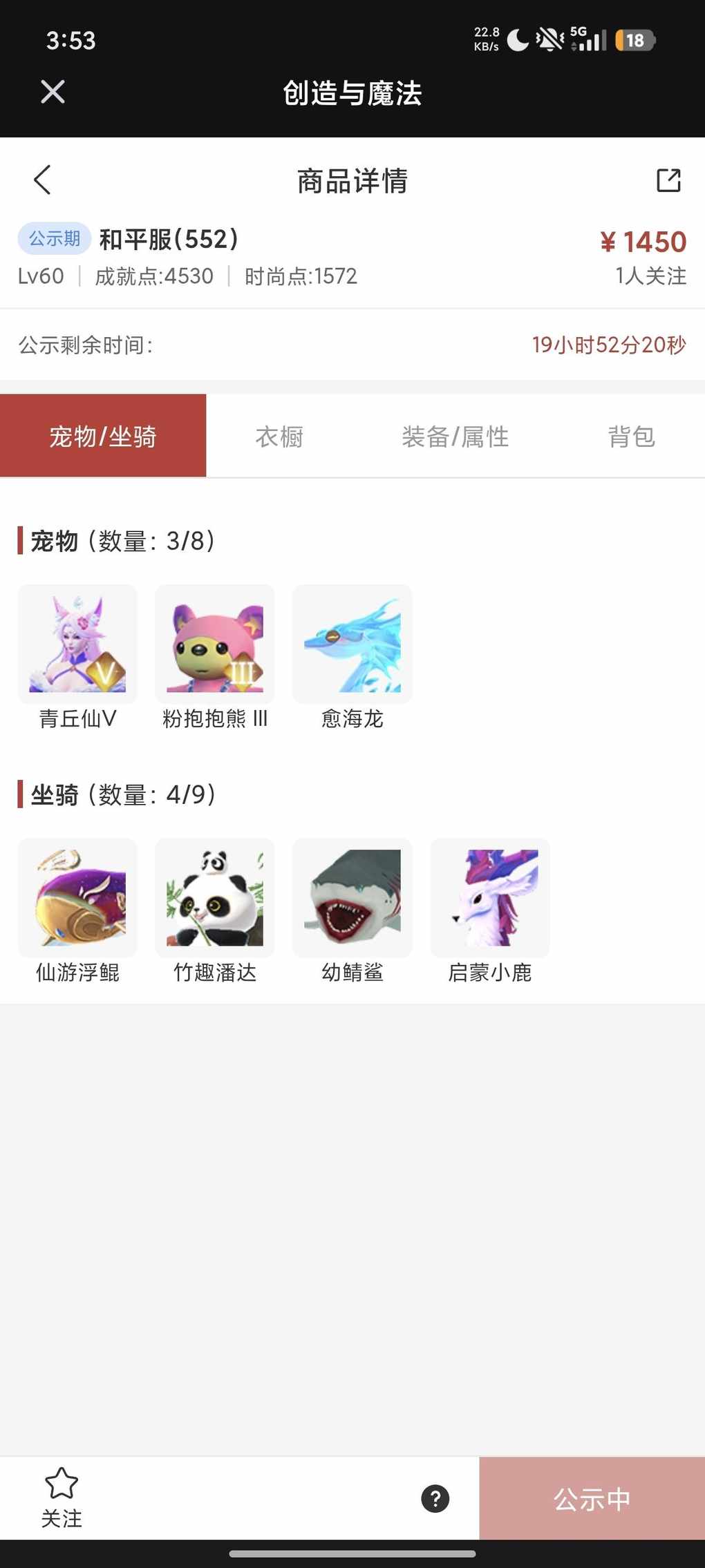The width and height of the screenshot is (705, 1568).
Task: Tap the 公示中 button
Action: pyautogui.click(x=592, y=1499)
